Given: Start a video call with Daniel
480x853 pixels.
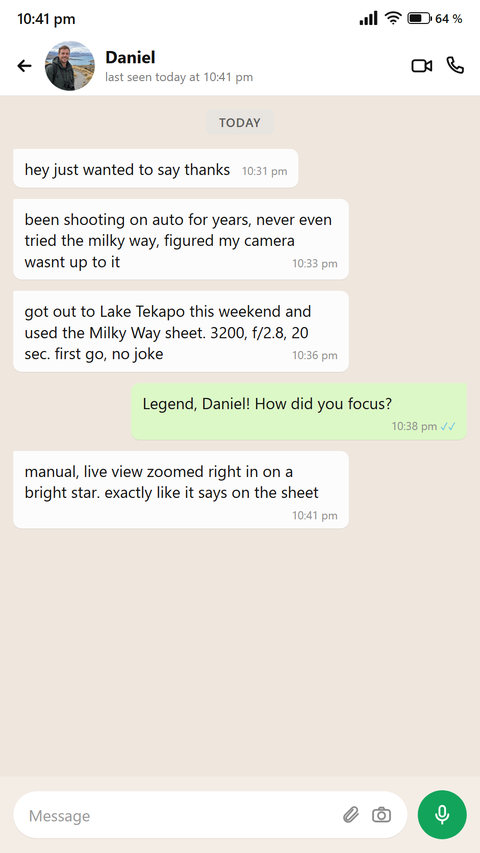Looking at the screenshot, I should click(421, 66).
